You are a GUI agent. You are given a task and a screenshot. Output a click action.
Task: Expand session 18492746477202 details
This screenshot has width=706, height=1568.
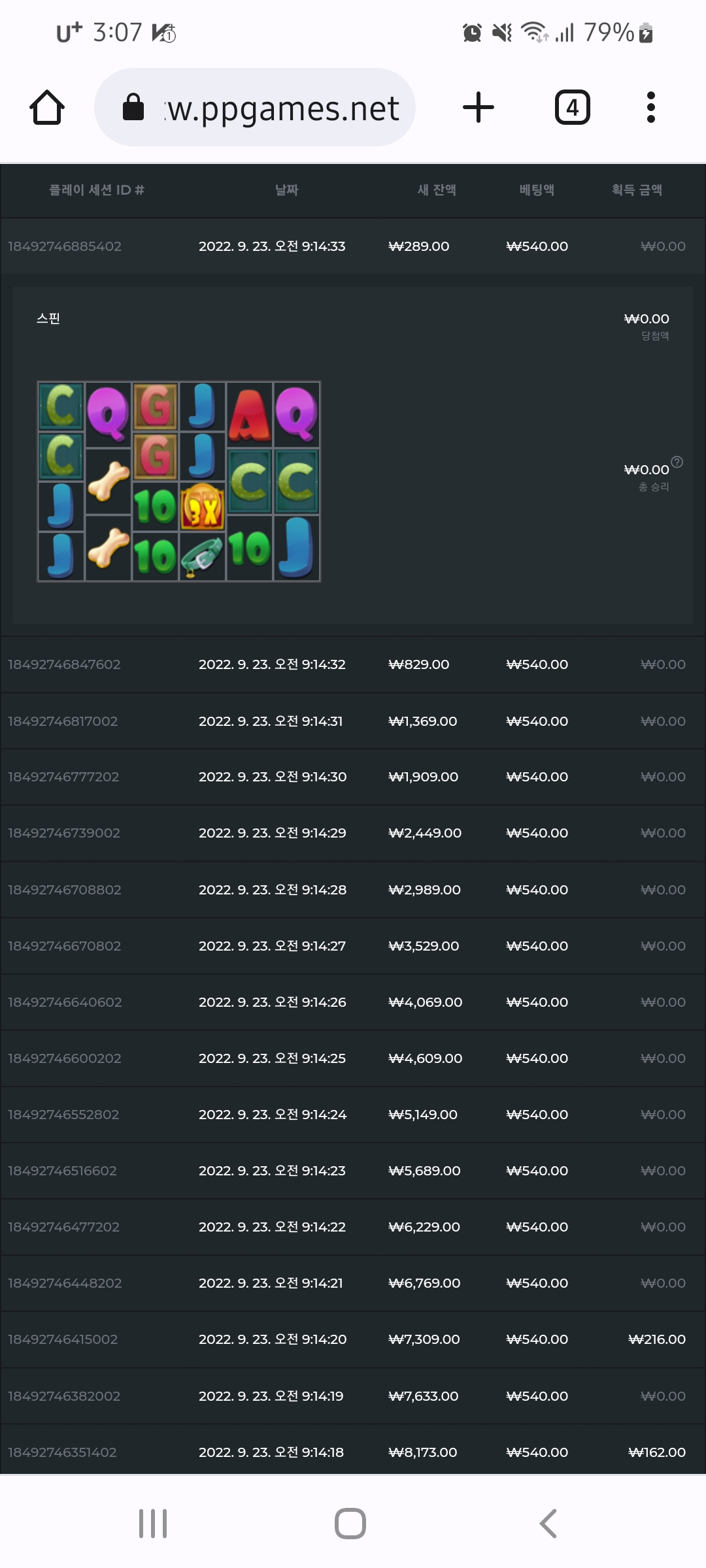click(x=353, y=1227)
